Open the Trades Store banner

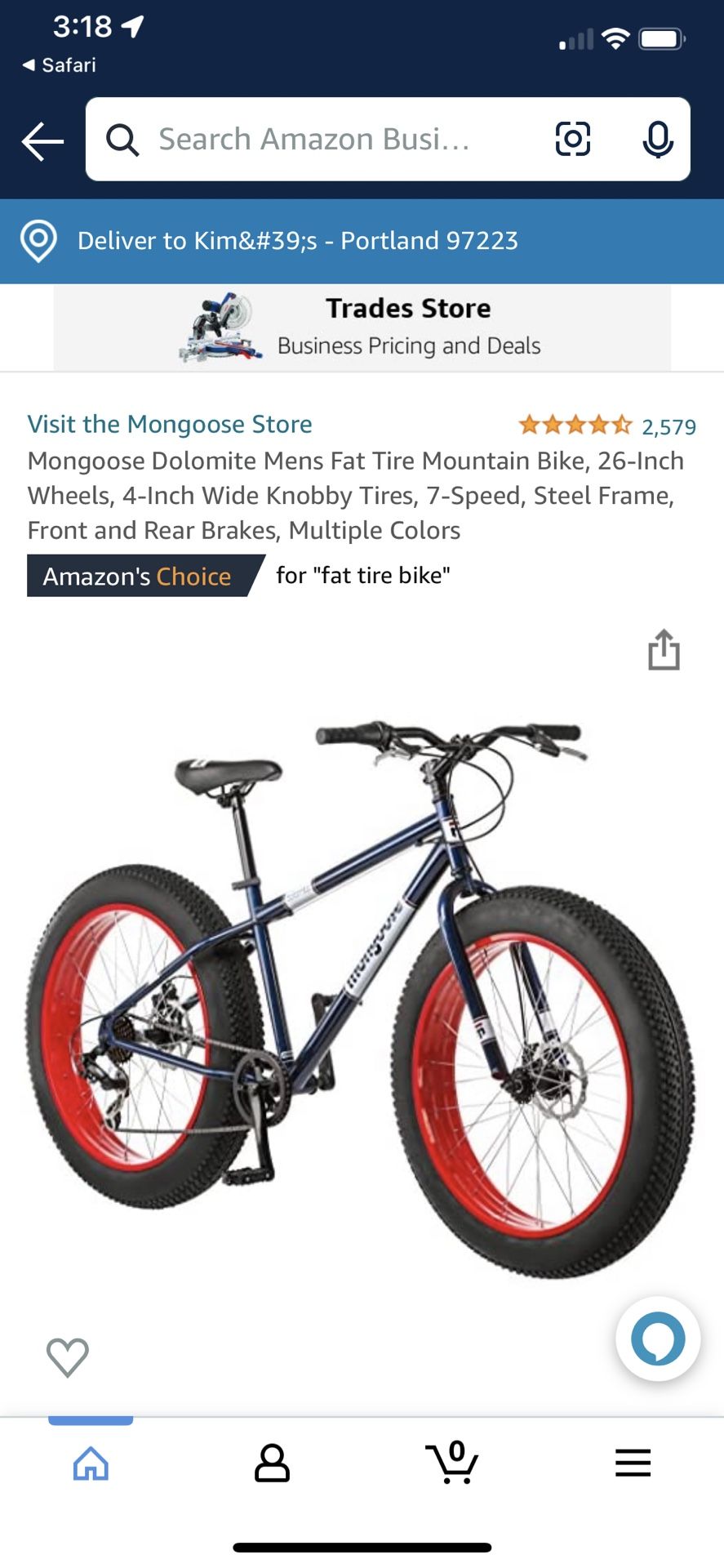click(362, 327)
